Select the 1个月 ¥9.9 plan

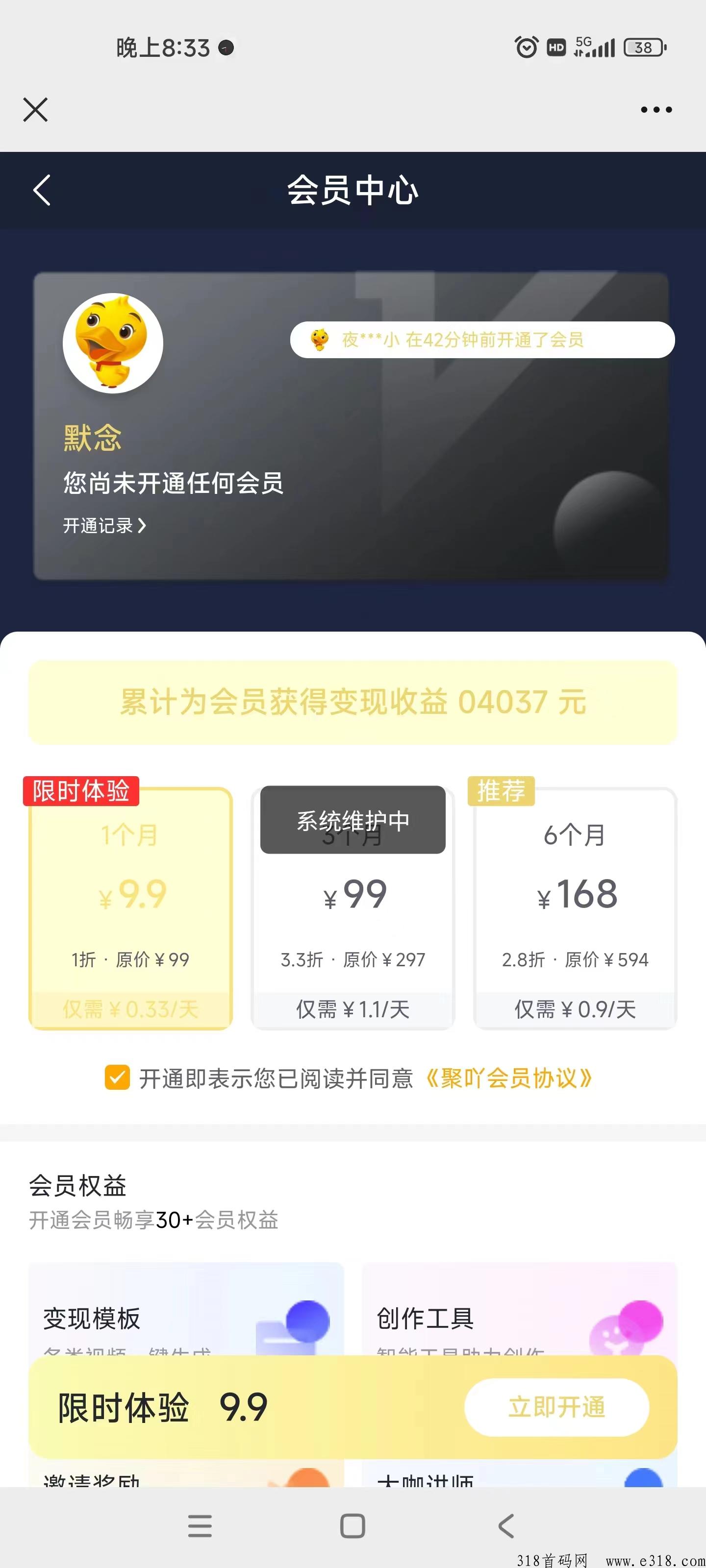coord(130,907)
